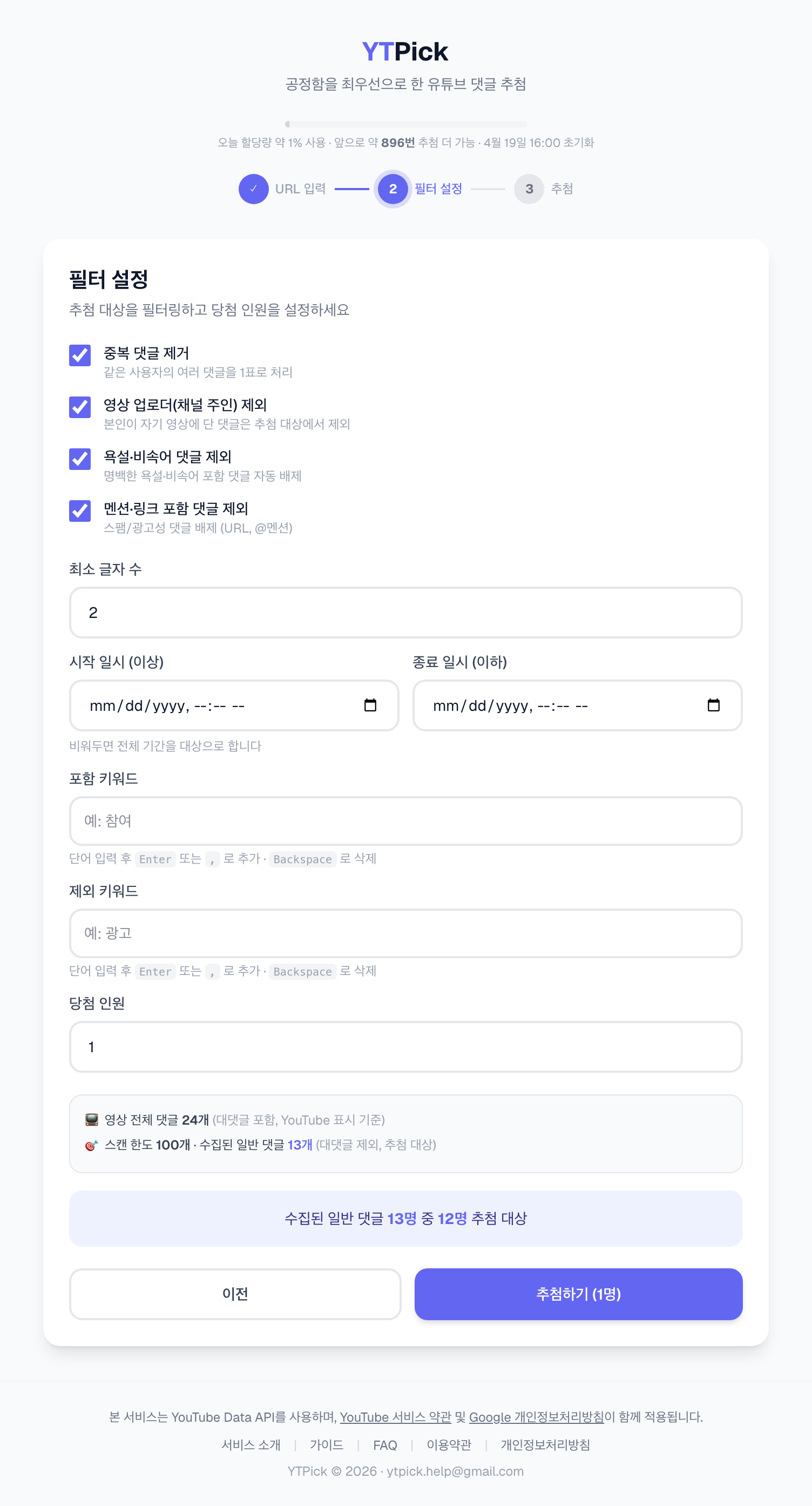The width and height of the screenshot is (812, 1506).
Task: Edit the 당첨 인원 field
Action: coord(405,1046)
